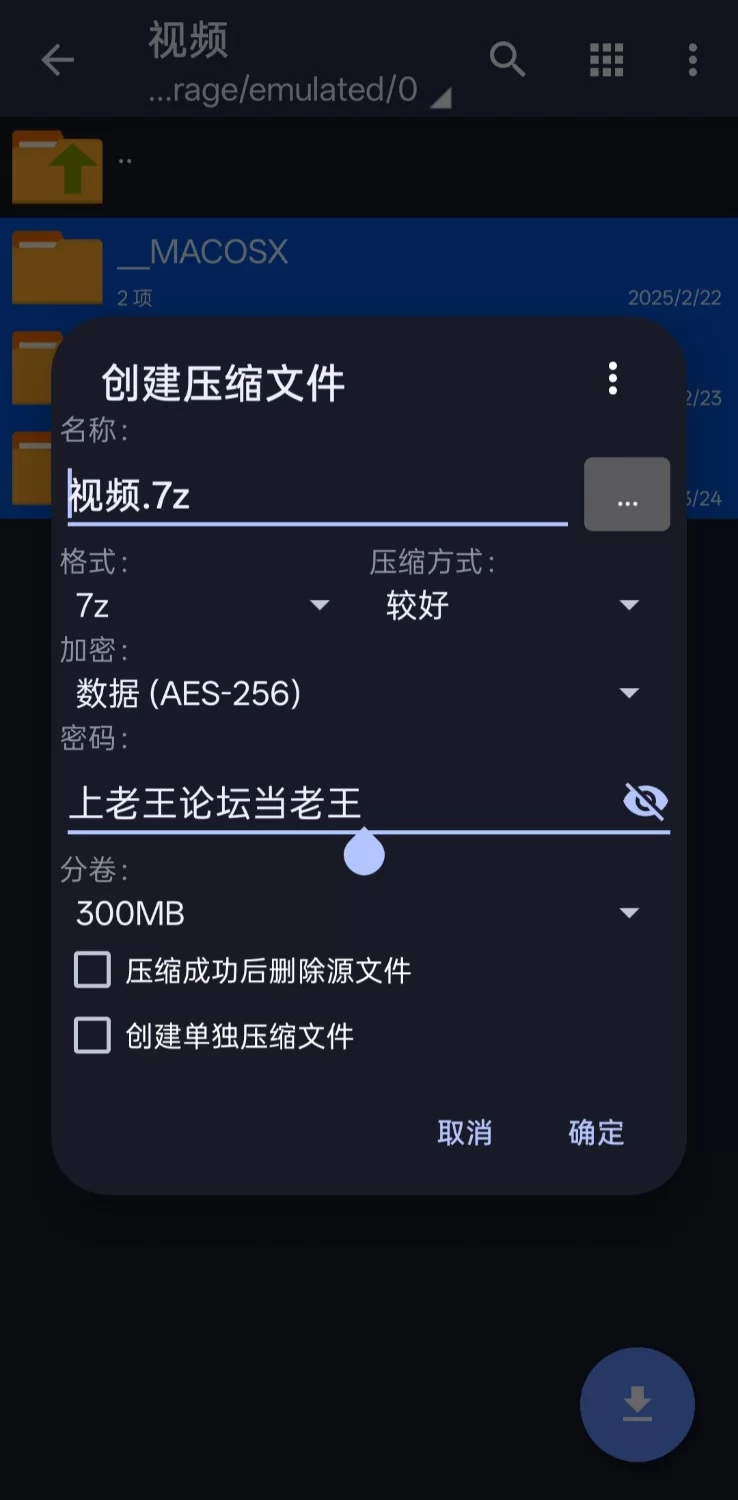Confirm with the 确定 button
The image size is (738, 1500).
tap(596, 1132)
